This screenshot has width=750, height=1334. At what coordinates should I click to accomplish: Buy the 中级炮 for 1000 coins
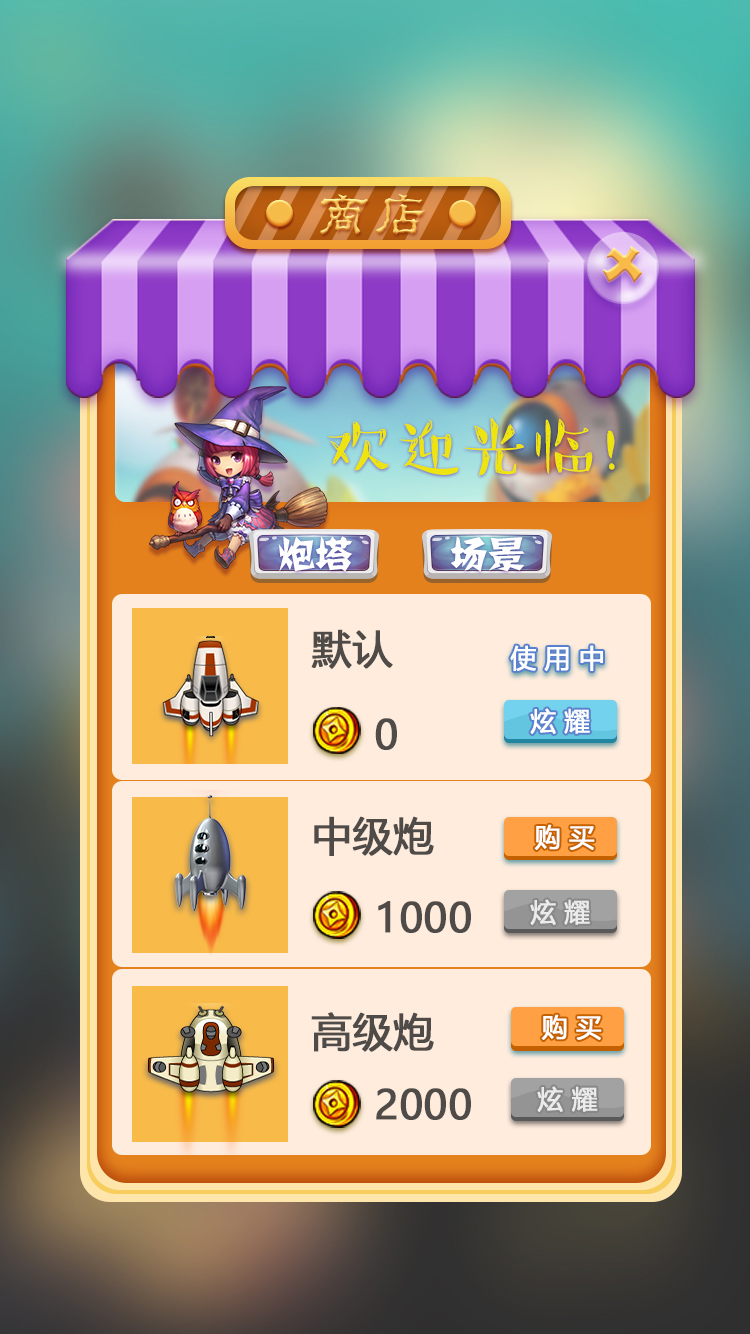pyautogui.click(x=560, y=838)
